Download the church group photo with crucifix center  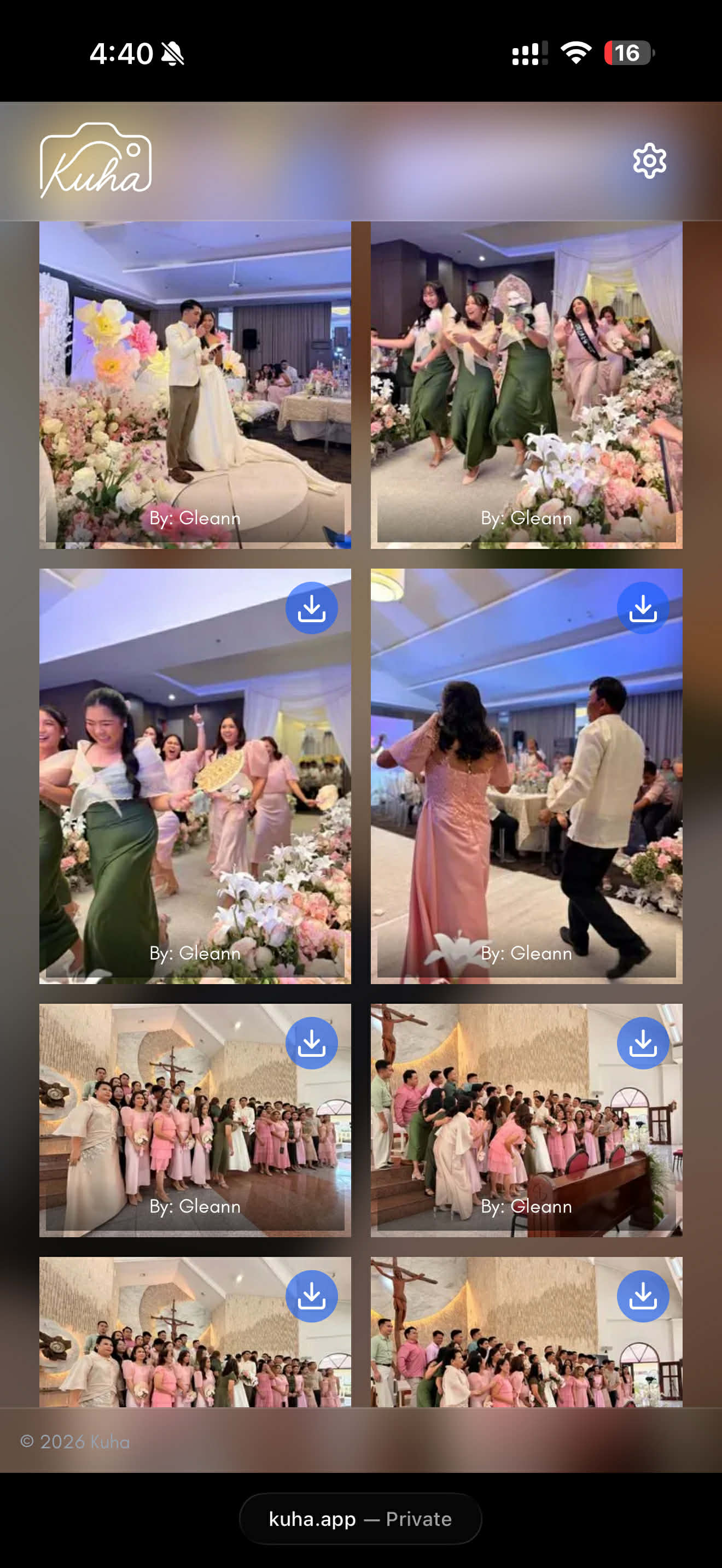click(311, 1043)
